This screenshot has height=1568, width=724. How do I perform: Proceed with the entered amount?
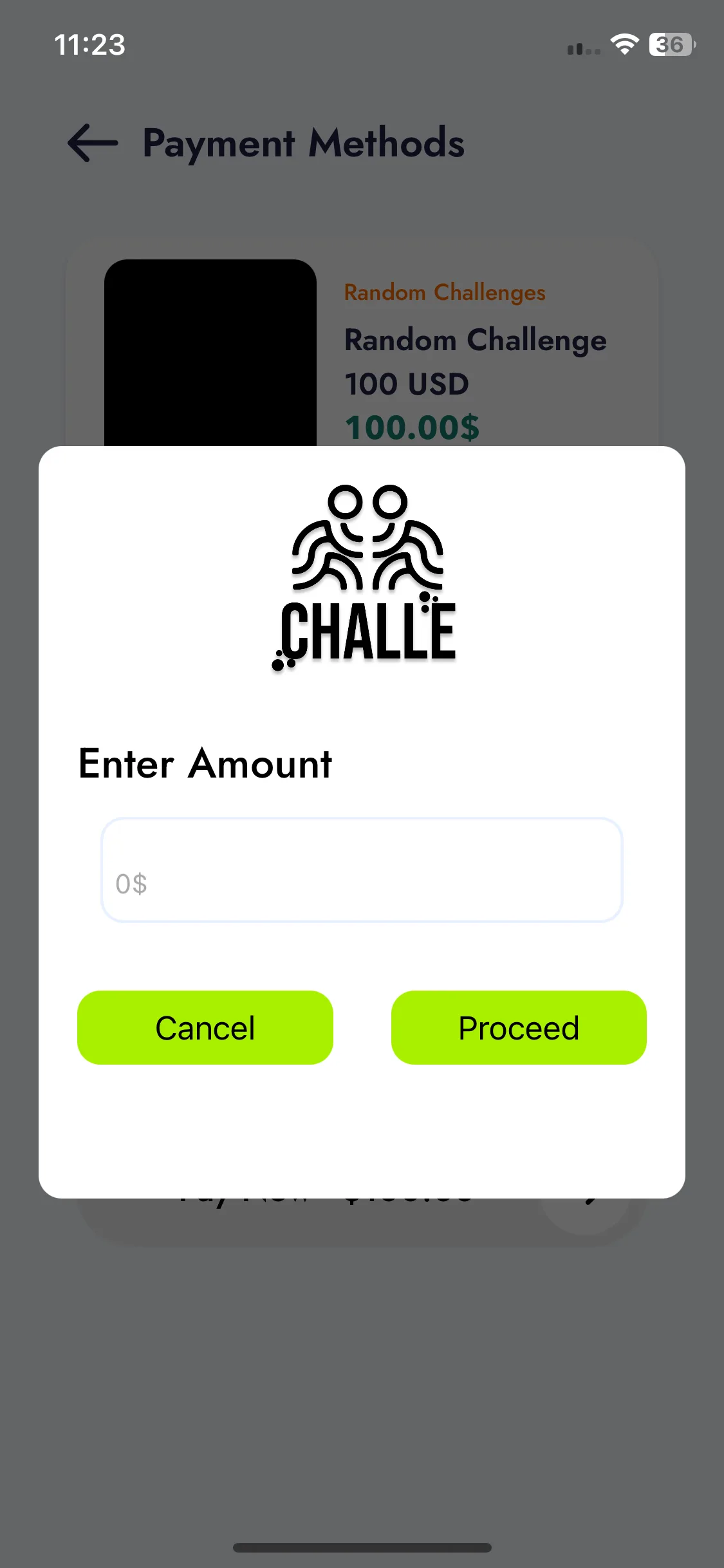point(519,1028)
